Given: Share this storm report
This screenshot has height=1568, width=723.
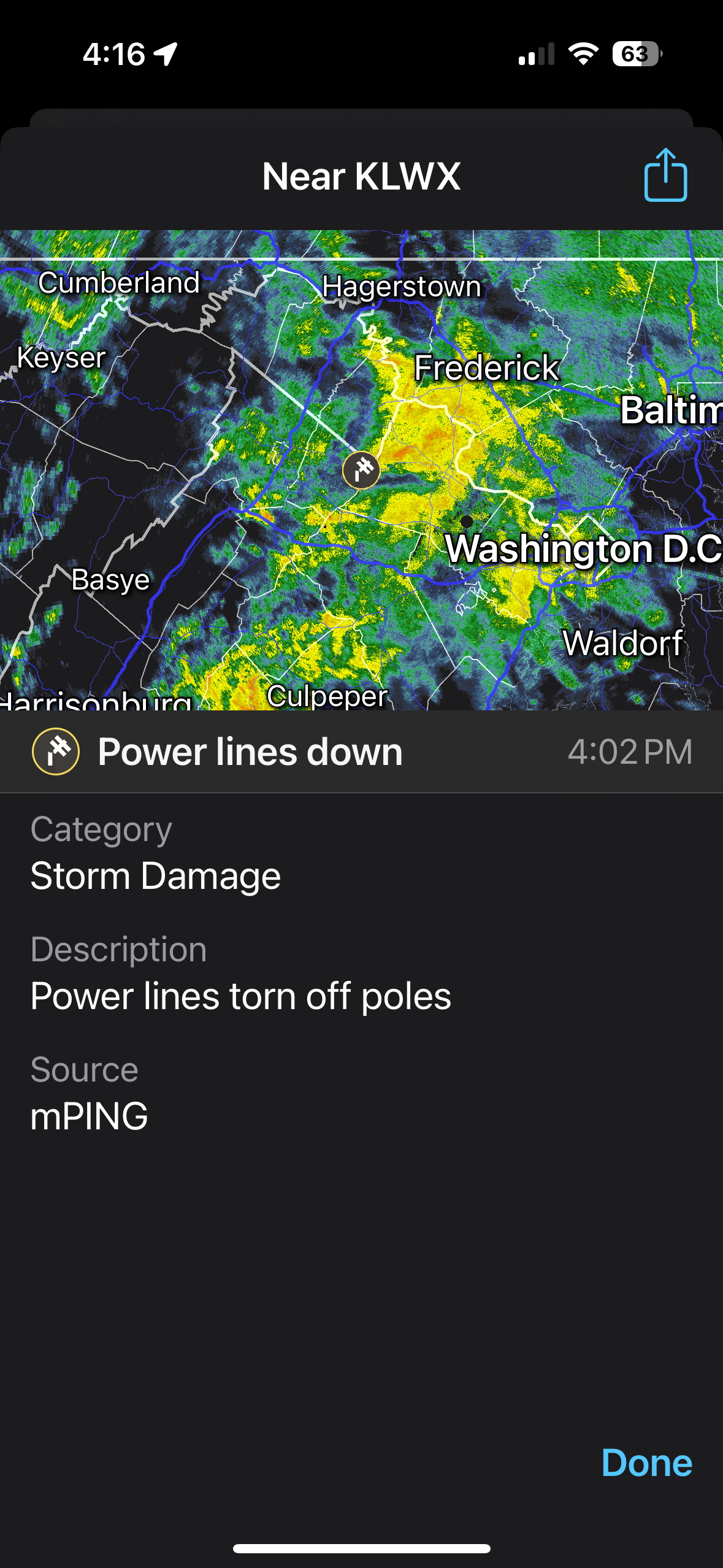Looking at the screenshot, I should click(665, 175).
